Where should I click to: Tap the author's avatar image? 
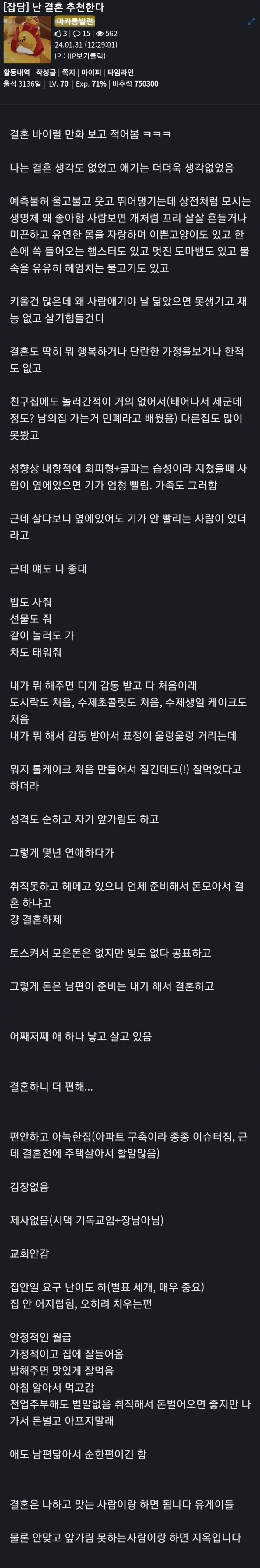click(x=27, y=39)
